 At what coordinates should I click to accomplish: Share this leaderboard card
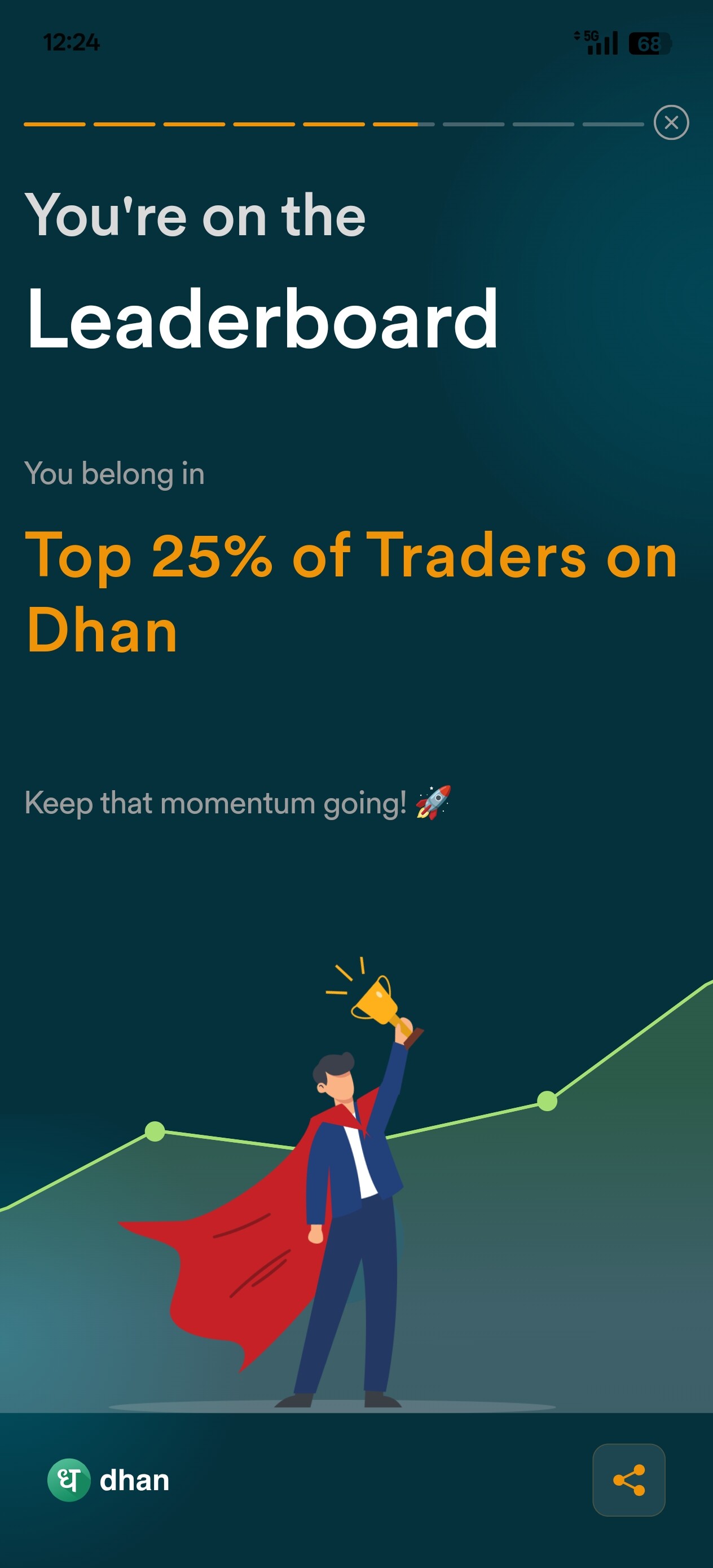point(628,1480)
